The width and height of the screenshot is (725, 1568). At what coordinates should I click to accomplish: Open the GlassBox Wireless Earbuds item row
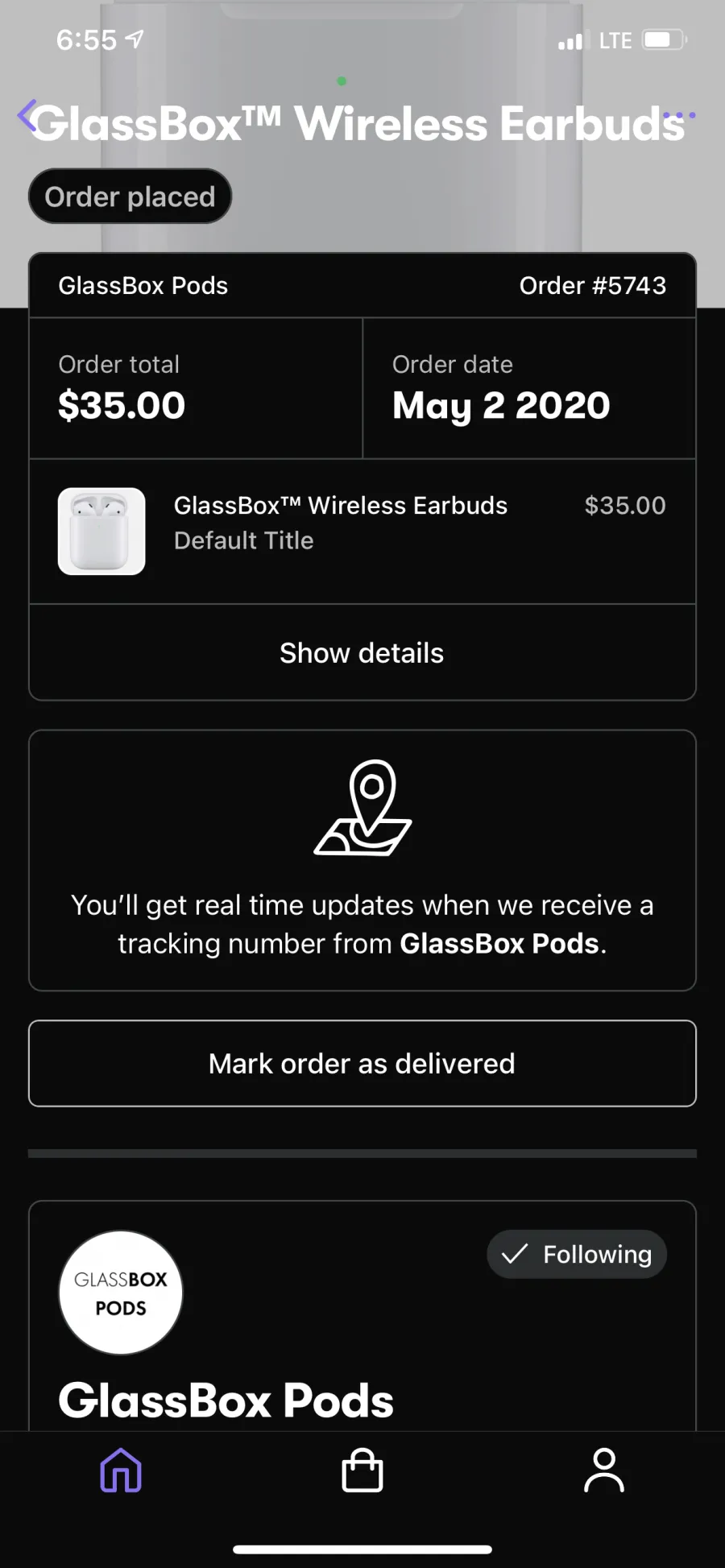362,532
